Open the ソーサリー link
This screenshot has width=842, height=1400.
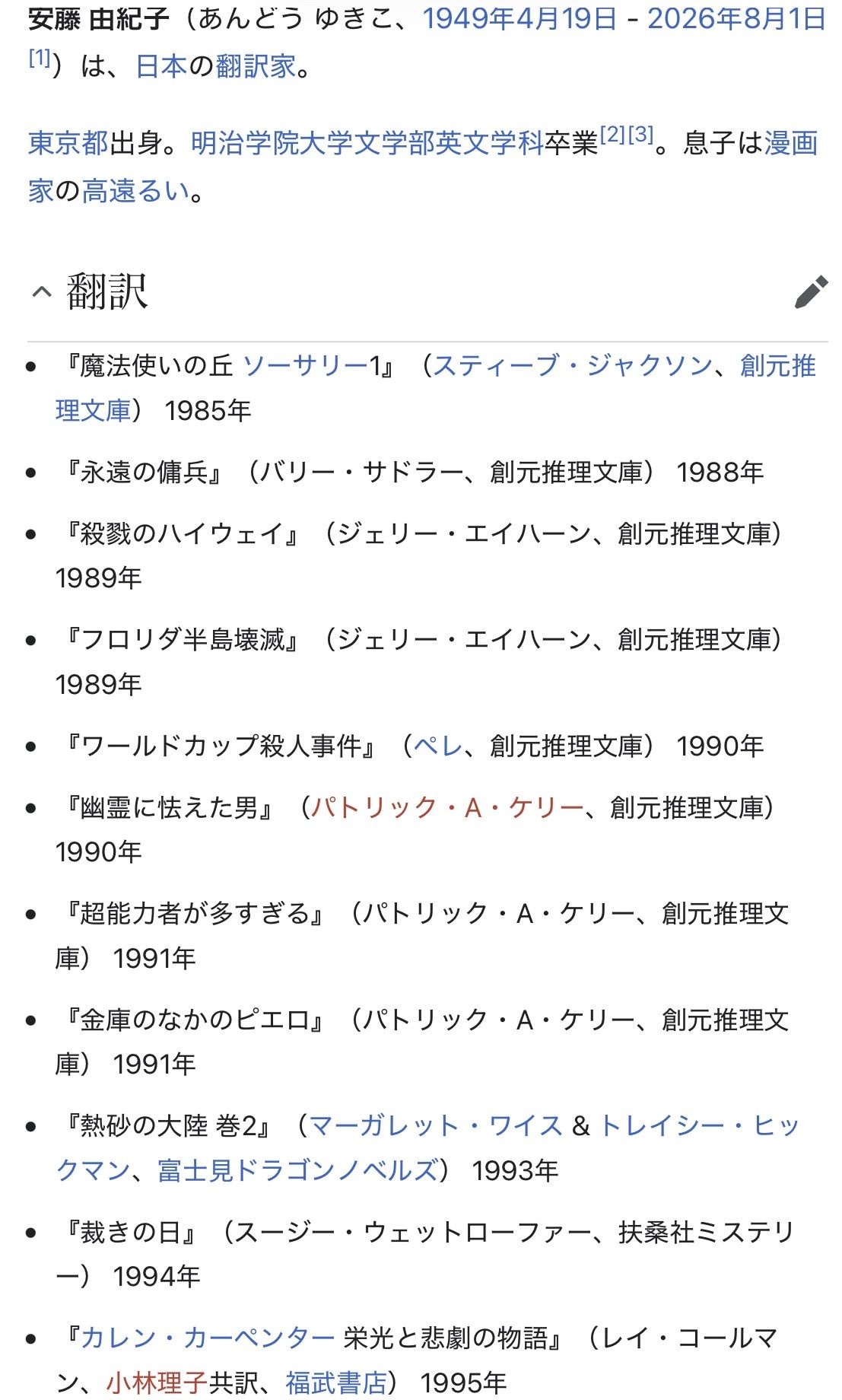click(x=306, y=366)
